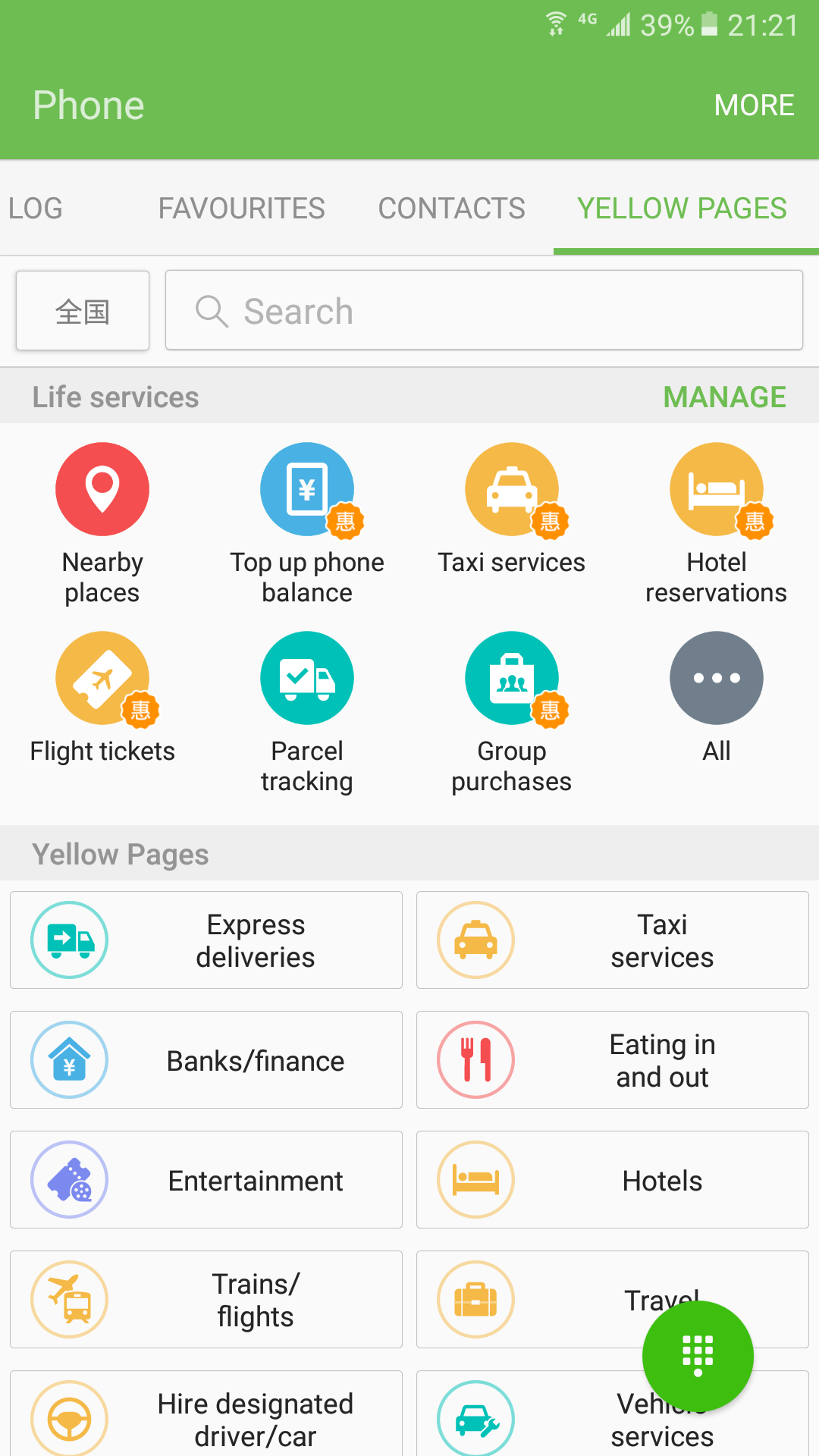Screen dimensions: 819x1456
Task: Focus the Search field
Action: [x=484, y=311]
